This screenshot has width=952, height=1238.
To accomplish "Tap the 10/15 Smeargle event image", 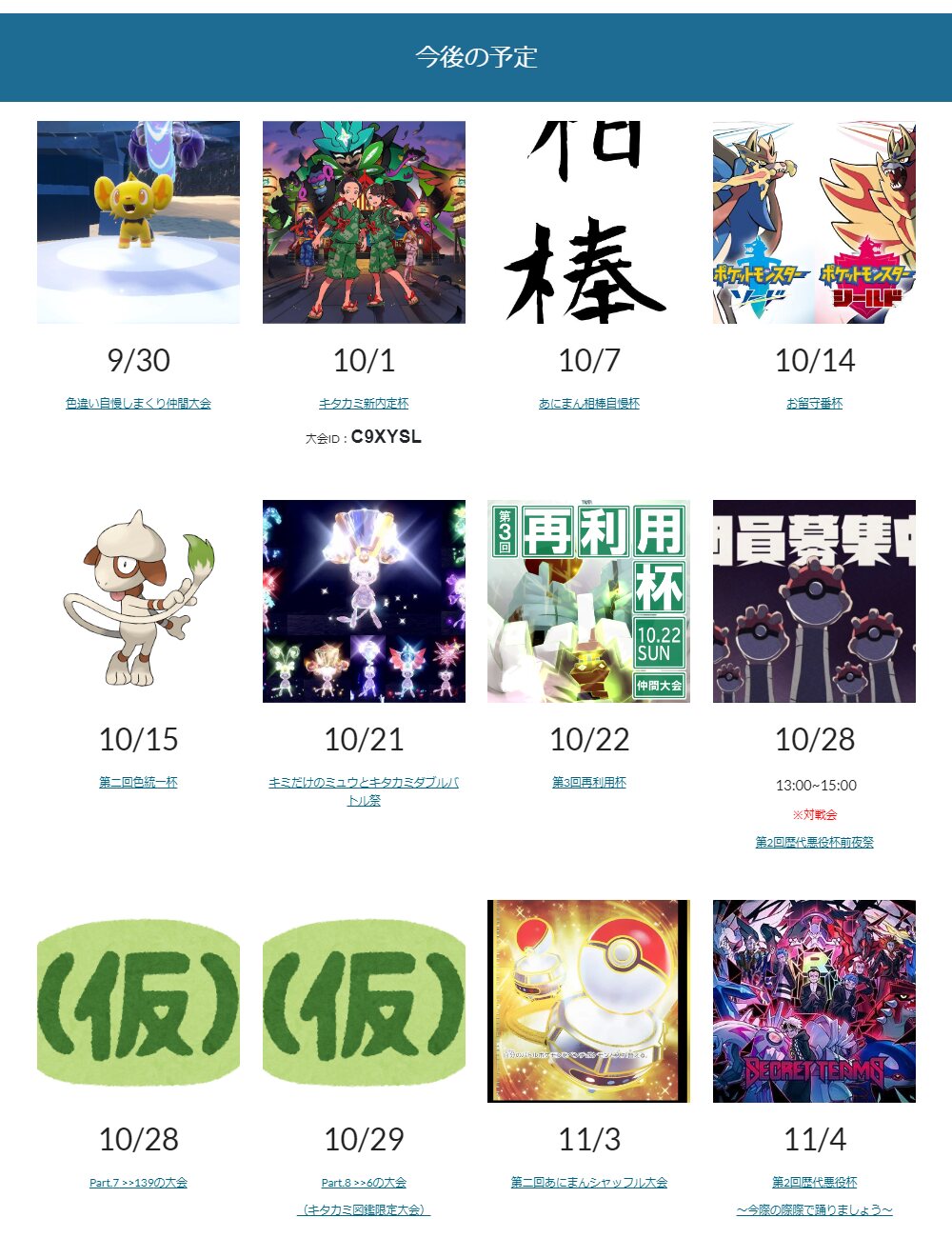I will point(138,601).
